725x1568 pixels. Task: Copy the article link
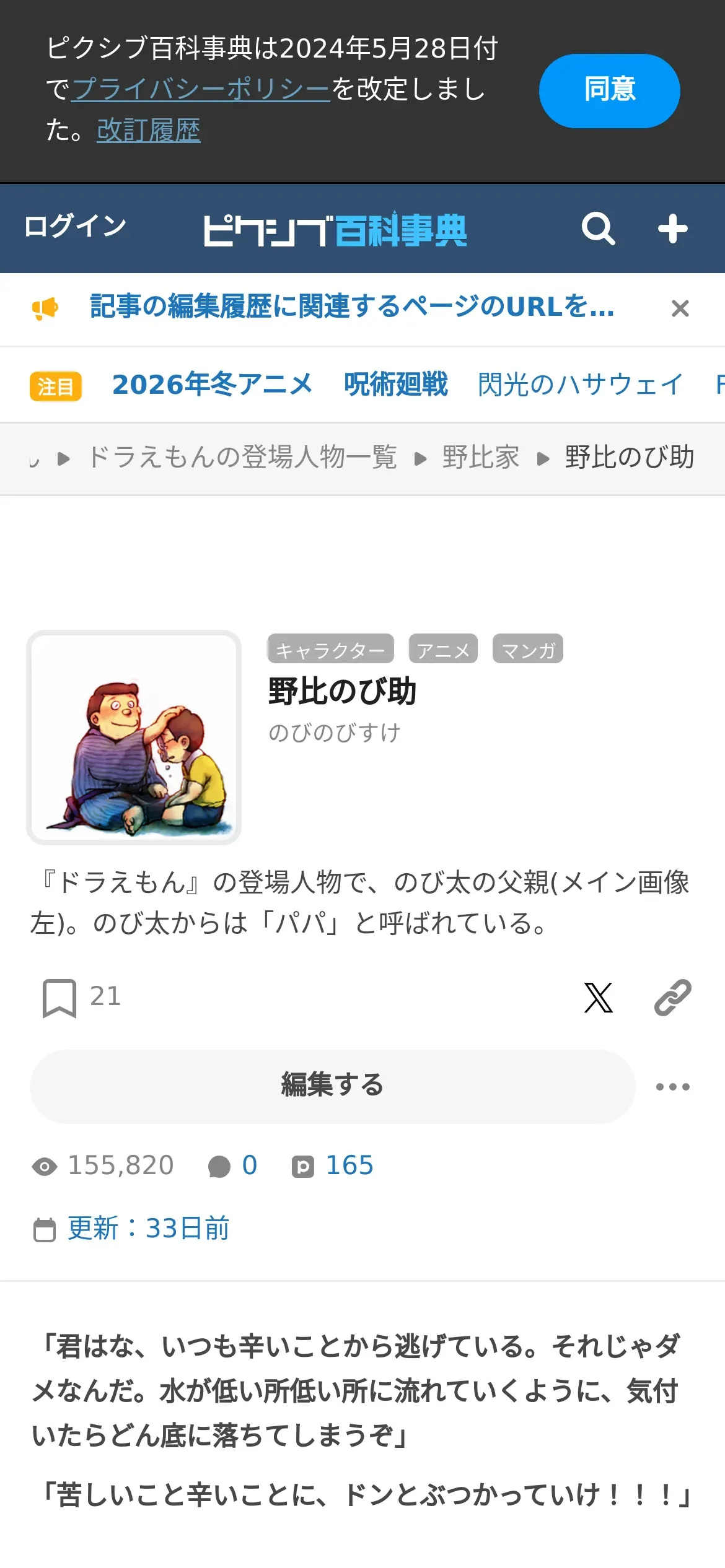[672, 998]
